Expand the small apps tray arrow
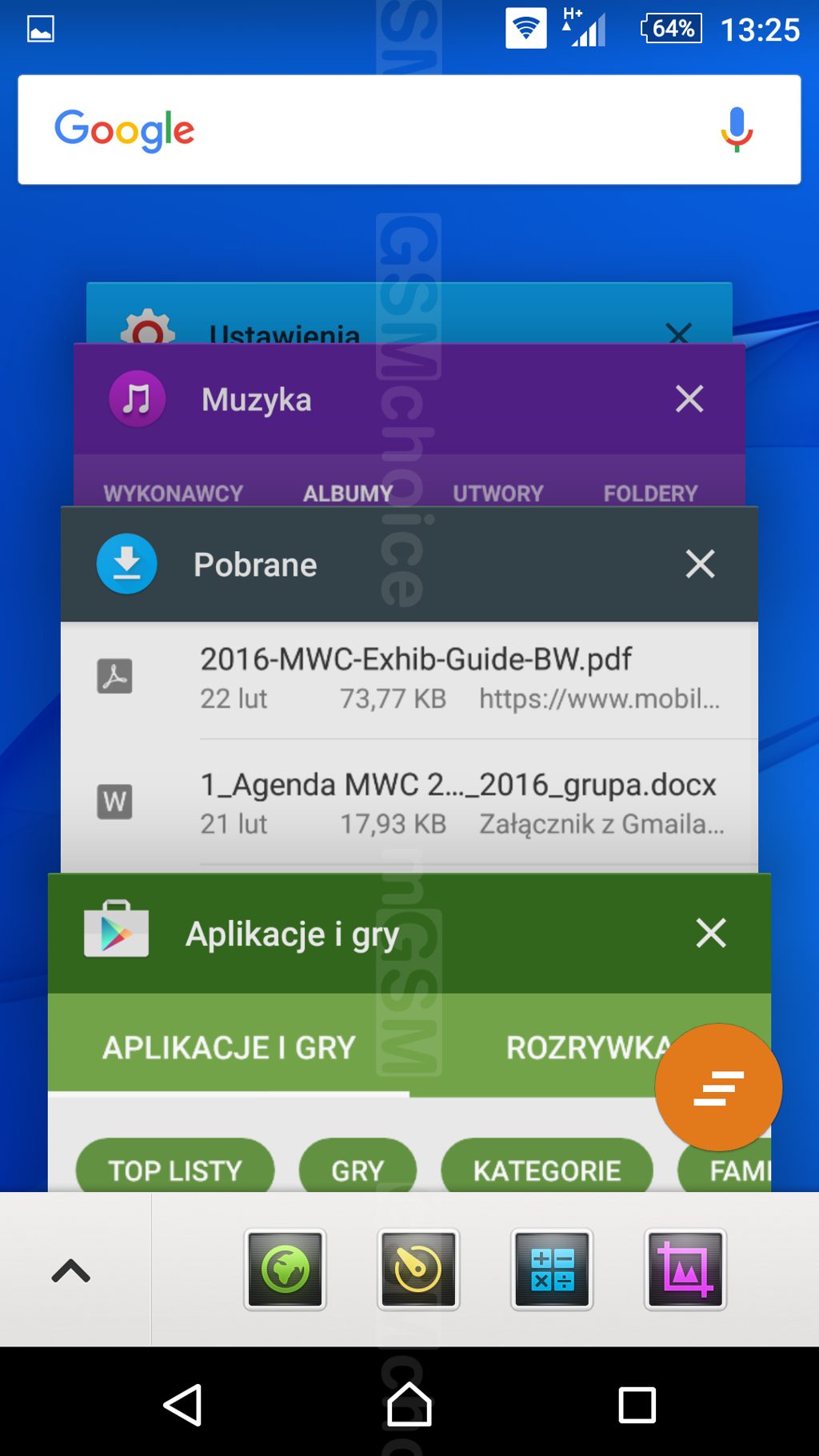 point(71,1270)
